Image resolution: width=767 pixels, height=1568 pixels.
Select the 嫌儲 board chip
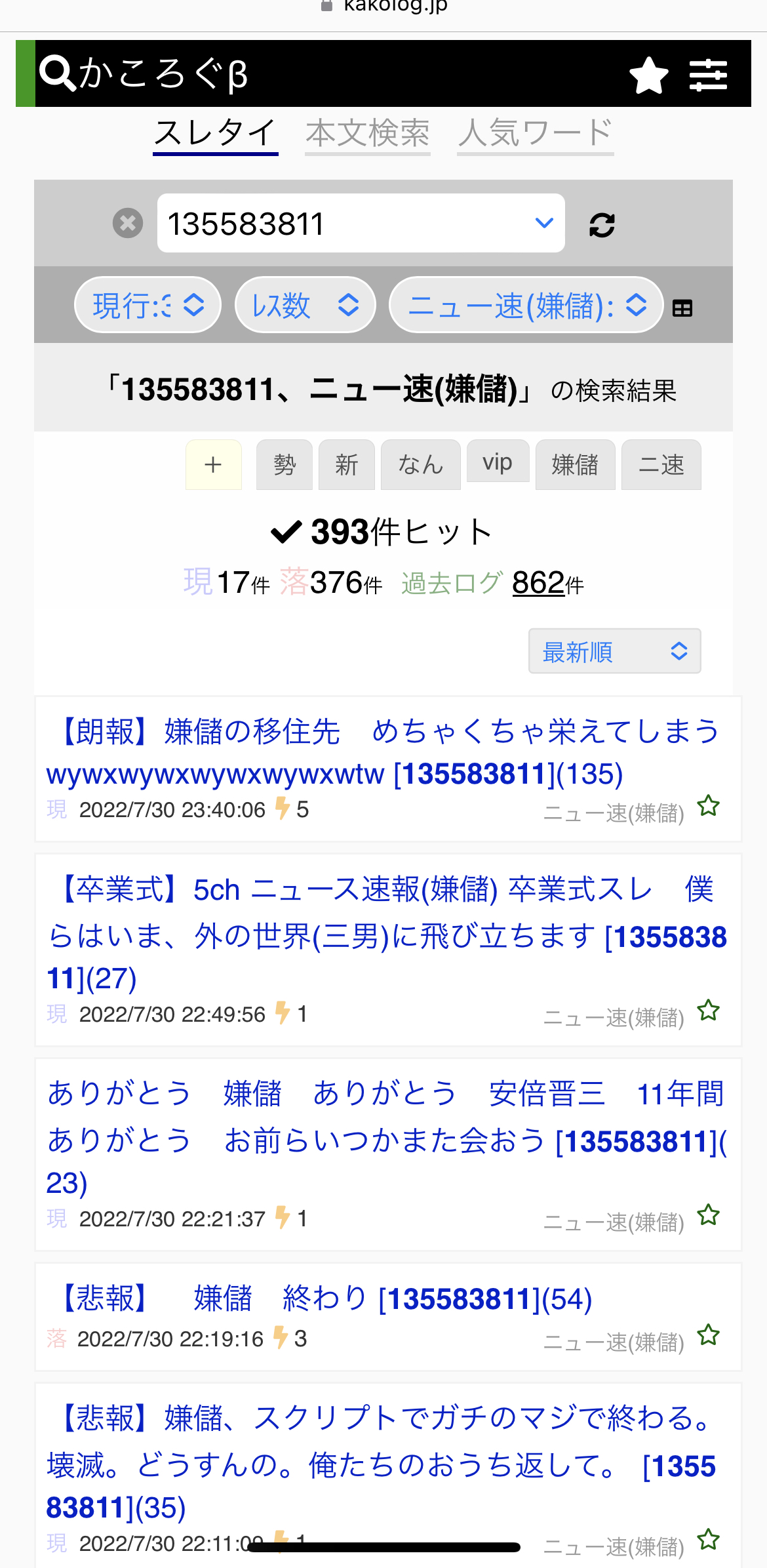pos(575,465)
